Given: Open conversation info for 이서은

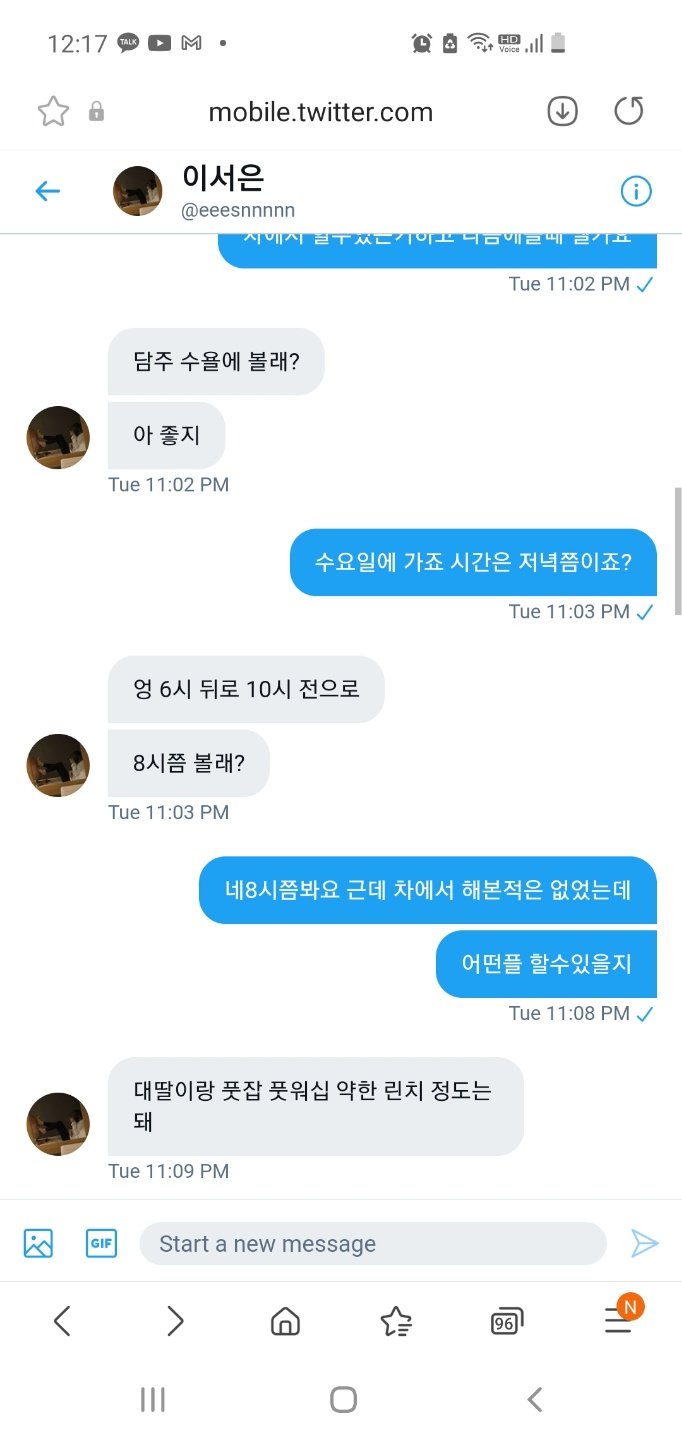Looking at the screenshot, I should (x=636, y=191).
